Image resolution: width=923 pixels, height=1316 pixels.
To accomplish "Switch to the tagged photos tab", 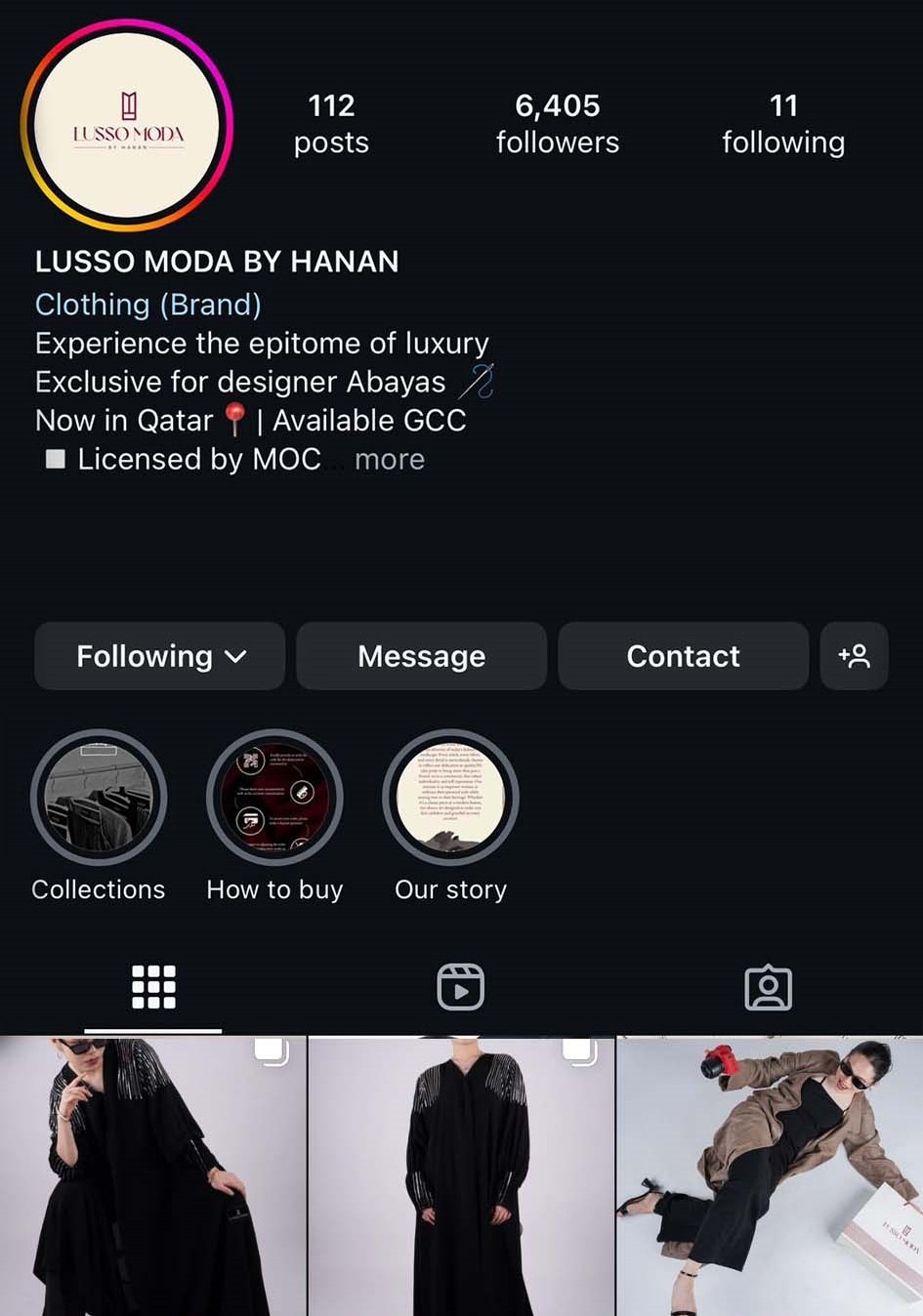I will (768, 987).
